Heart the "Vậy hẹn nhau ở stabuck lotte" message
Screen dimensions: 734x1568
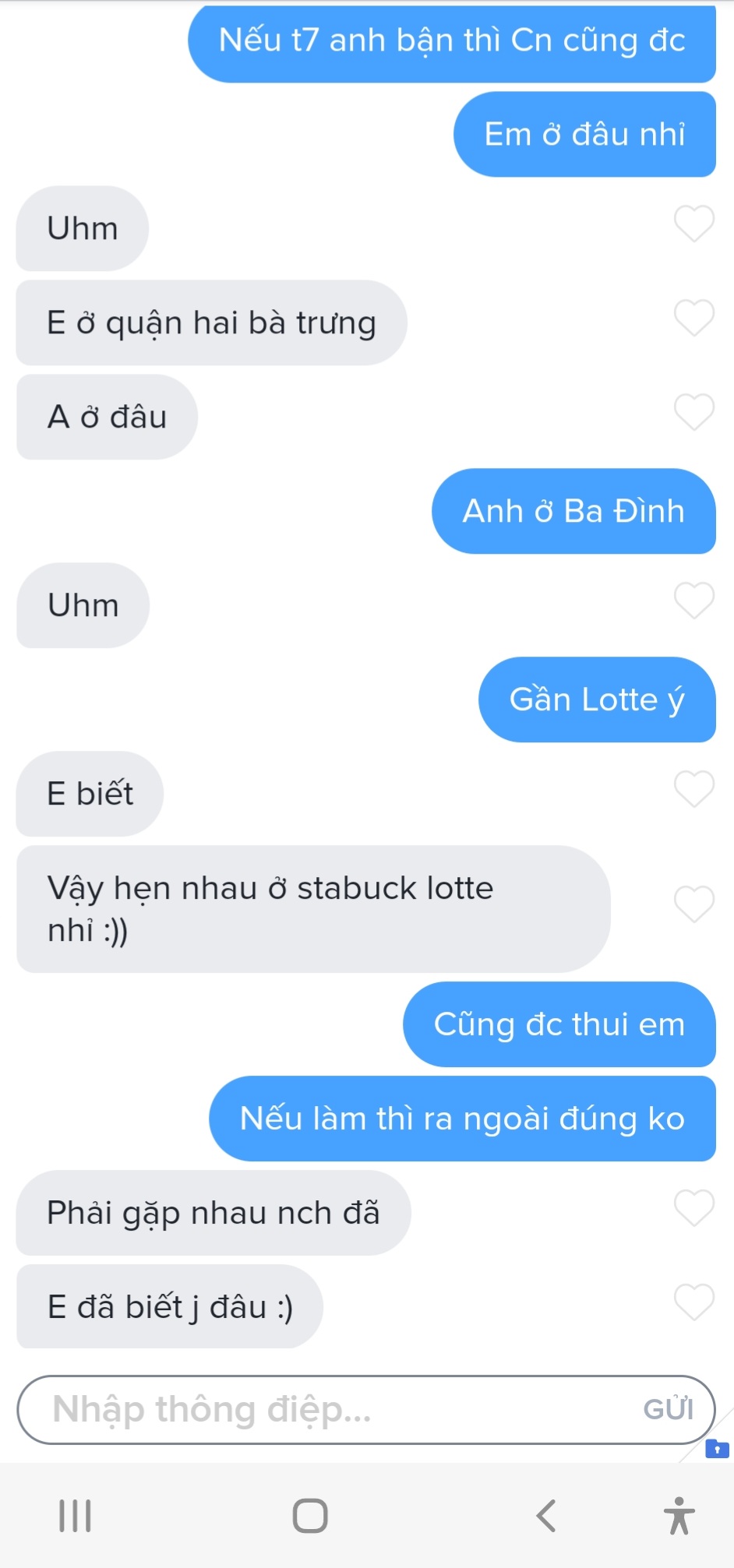point(693,904)
